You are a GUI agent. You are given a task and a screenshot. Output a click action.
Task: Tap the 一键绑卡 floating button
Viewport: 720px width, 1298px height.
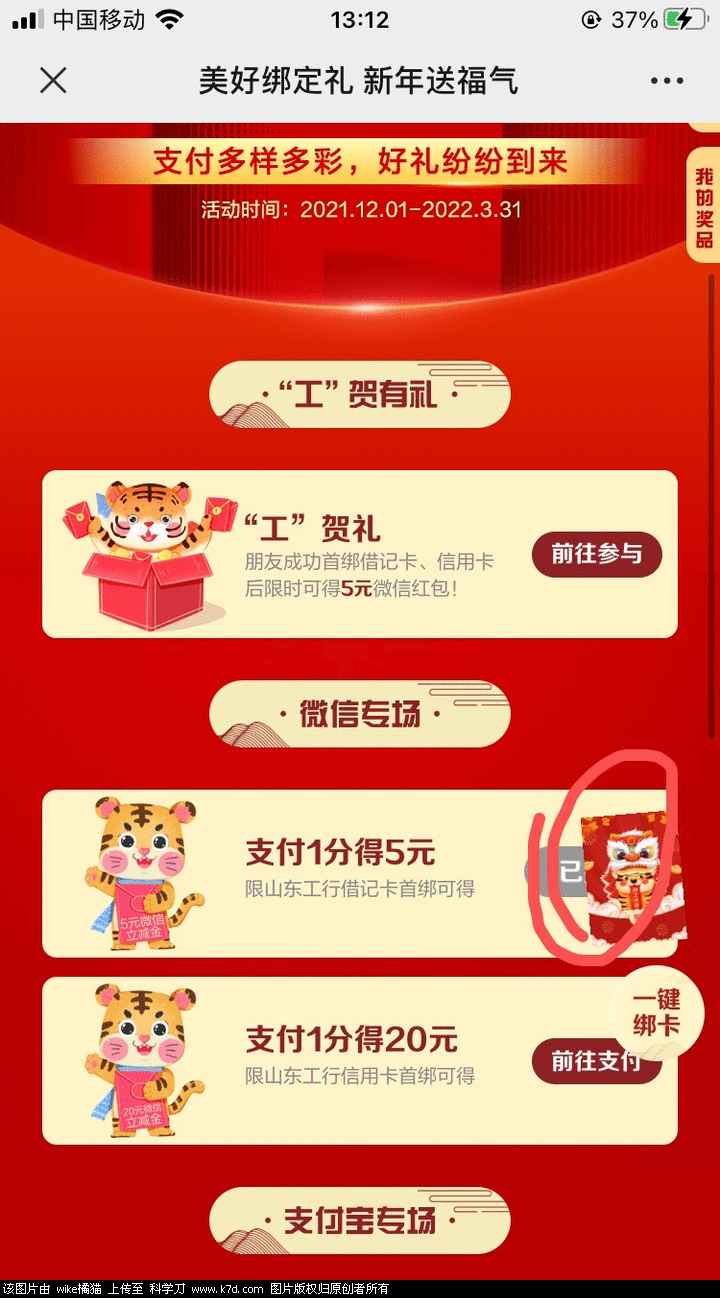coord(656,1012)
